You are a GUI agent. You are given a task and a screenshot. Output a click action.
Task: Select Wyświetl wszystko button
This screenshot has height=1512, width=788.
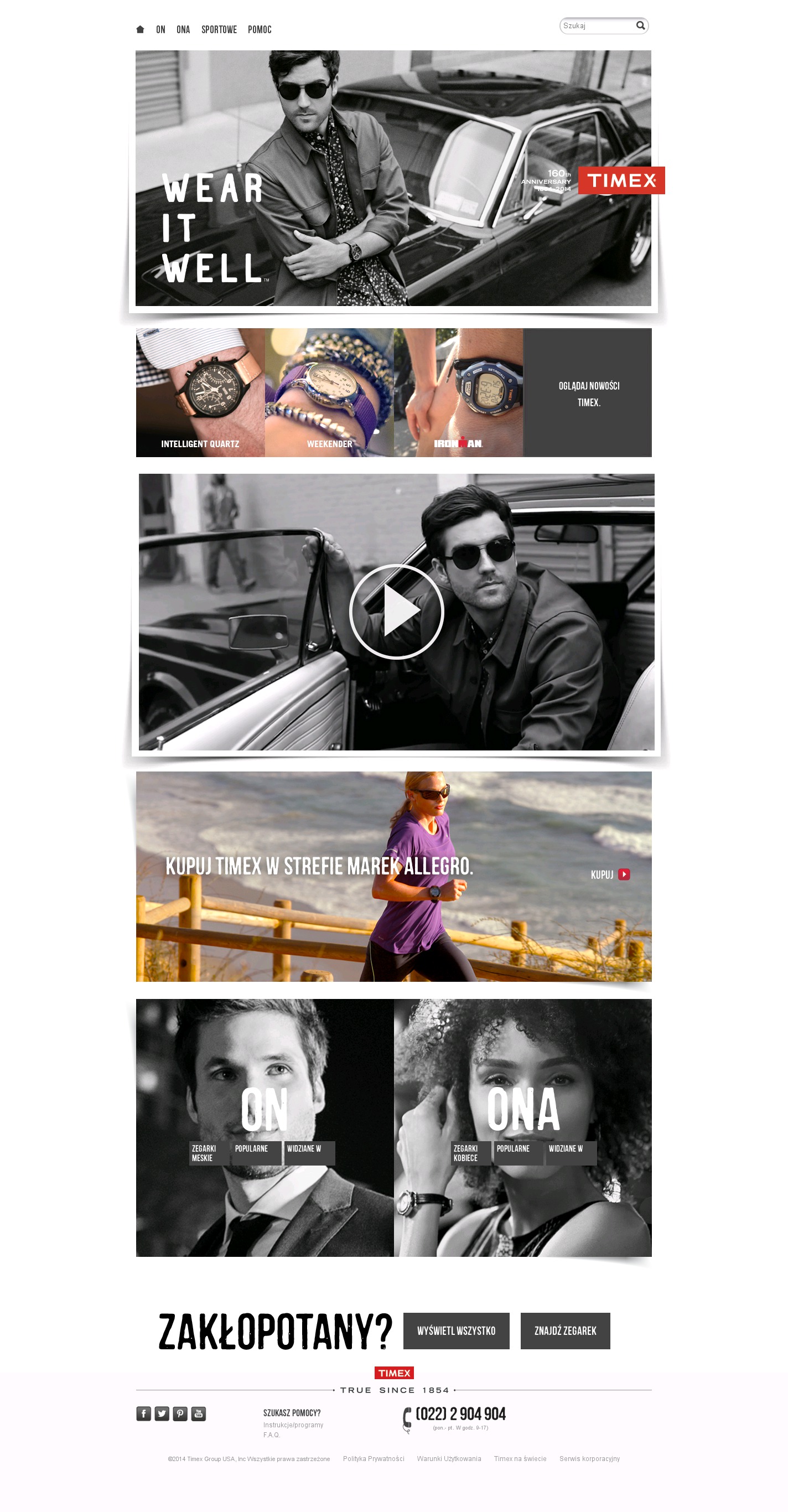(x=456, y=1330)
